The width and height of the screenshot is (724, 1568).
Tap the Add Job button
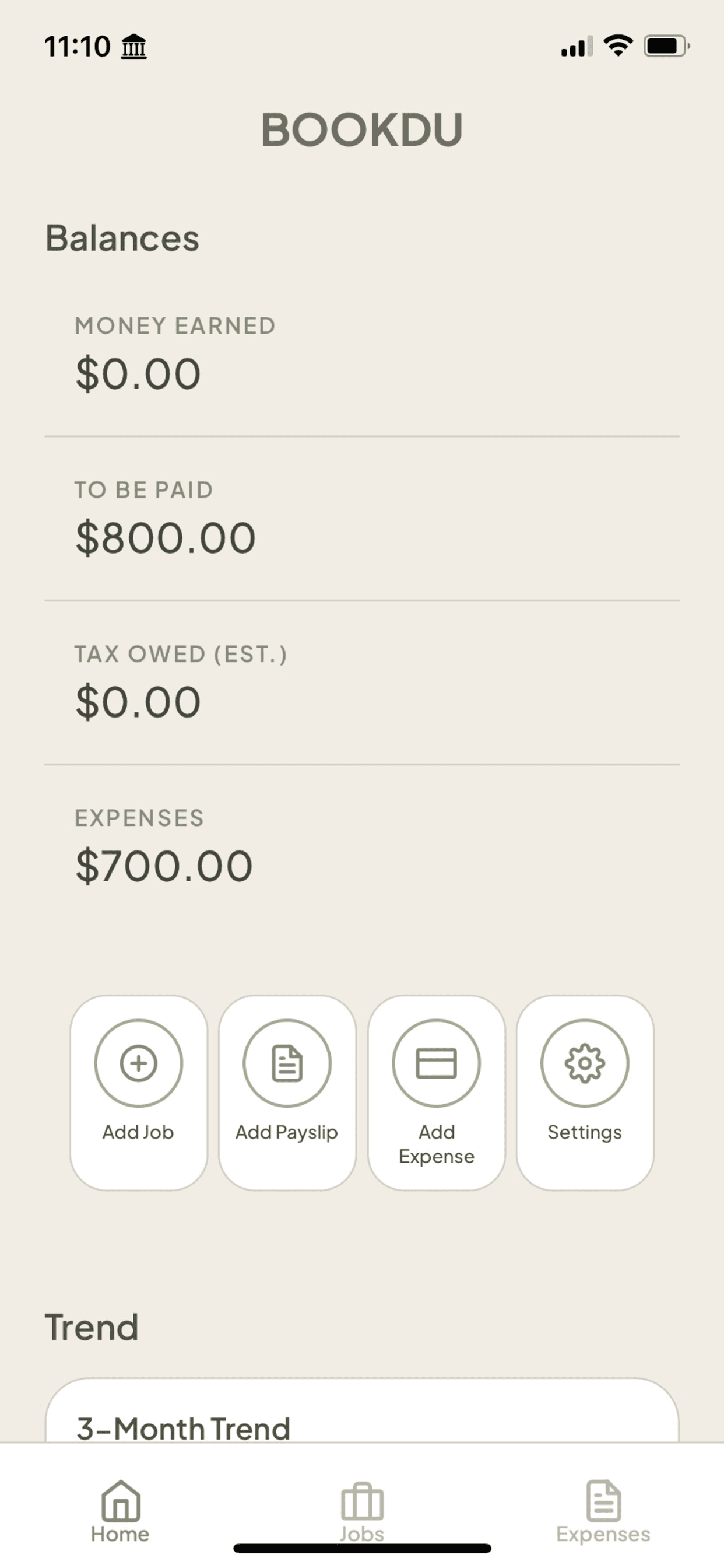tap(138, 1090)
